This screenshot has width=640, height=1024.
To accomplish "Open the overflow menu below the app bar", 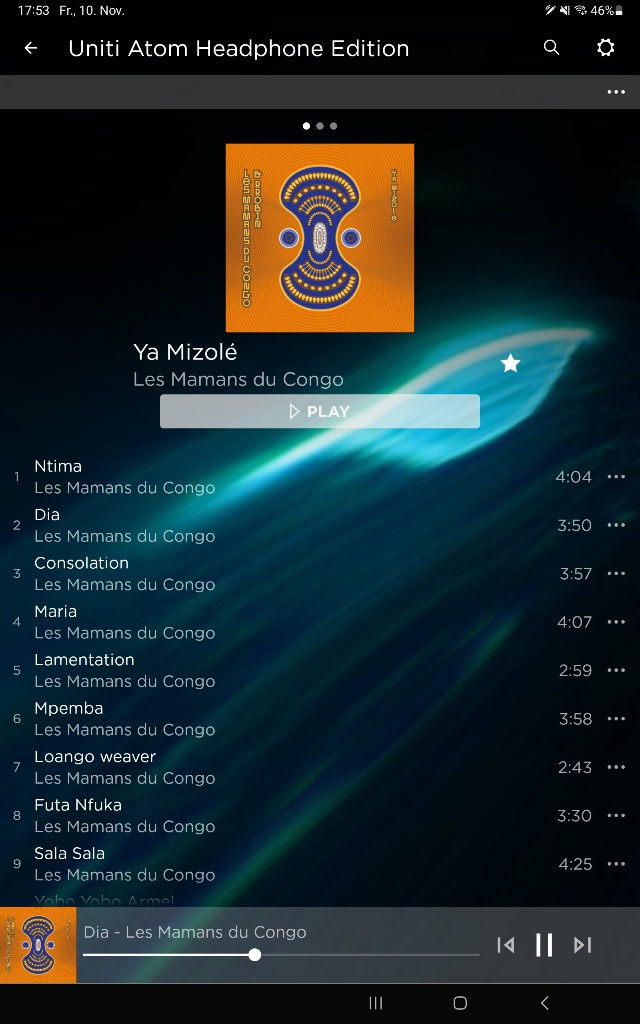I will click(x=615, y=93).
